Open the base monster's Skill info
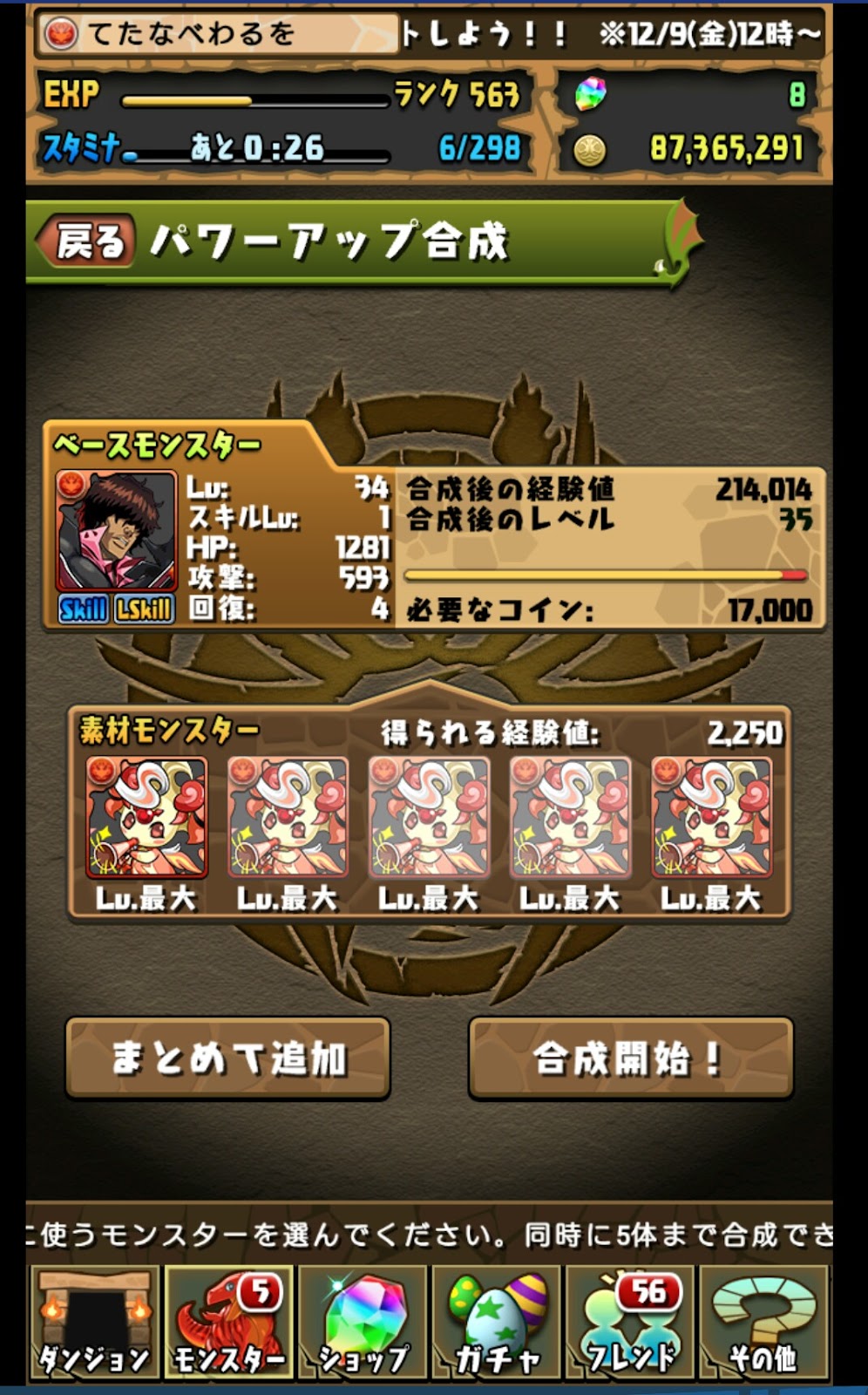Viewport: 868px width, 1395px height. pyautogui.click(x=83, y=609)
